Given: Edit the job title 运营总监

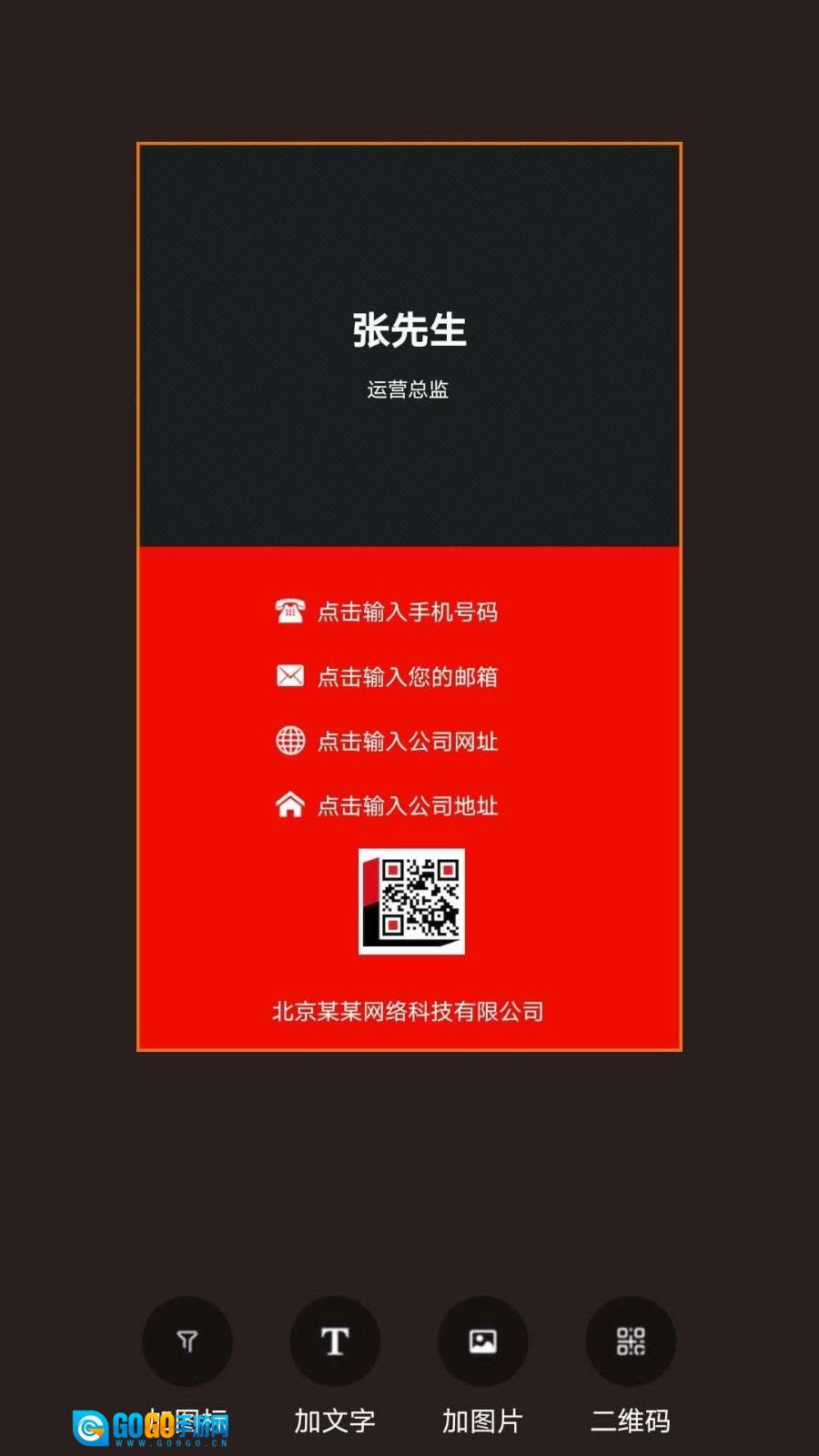Looking at the screenshot, I should click(409, 389).
